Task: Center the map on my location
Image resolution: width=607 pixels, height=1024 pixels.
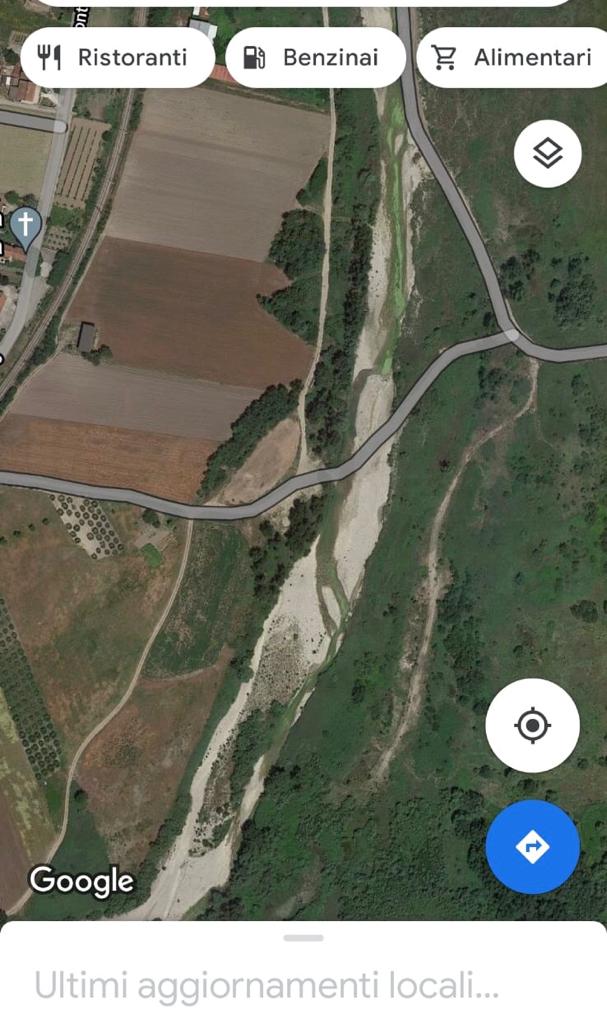Action: (533, 726)
